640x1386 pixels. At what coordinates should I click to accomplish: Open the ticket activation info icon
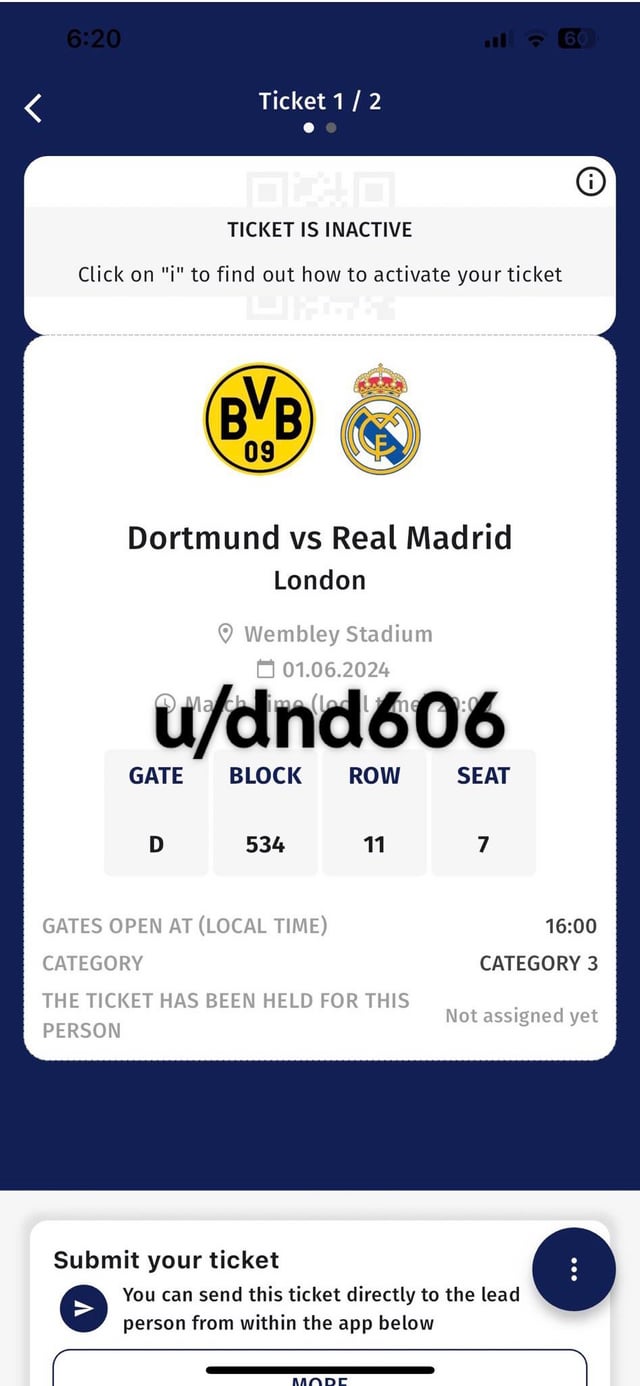tap(591, 182)
